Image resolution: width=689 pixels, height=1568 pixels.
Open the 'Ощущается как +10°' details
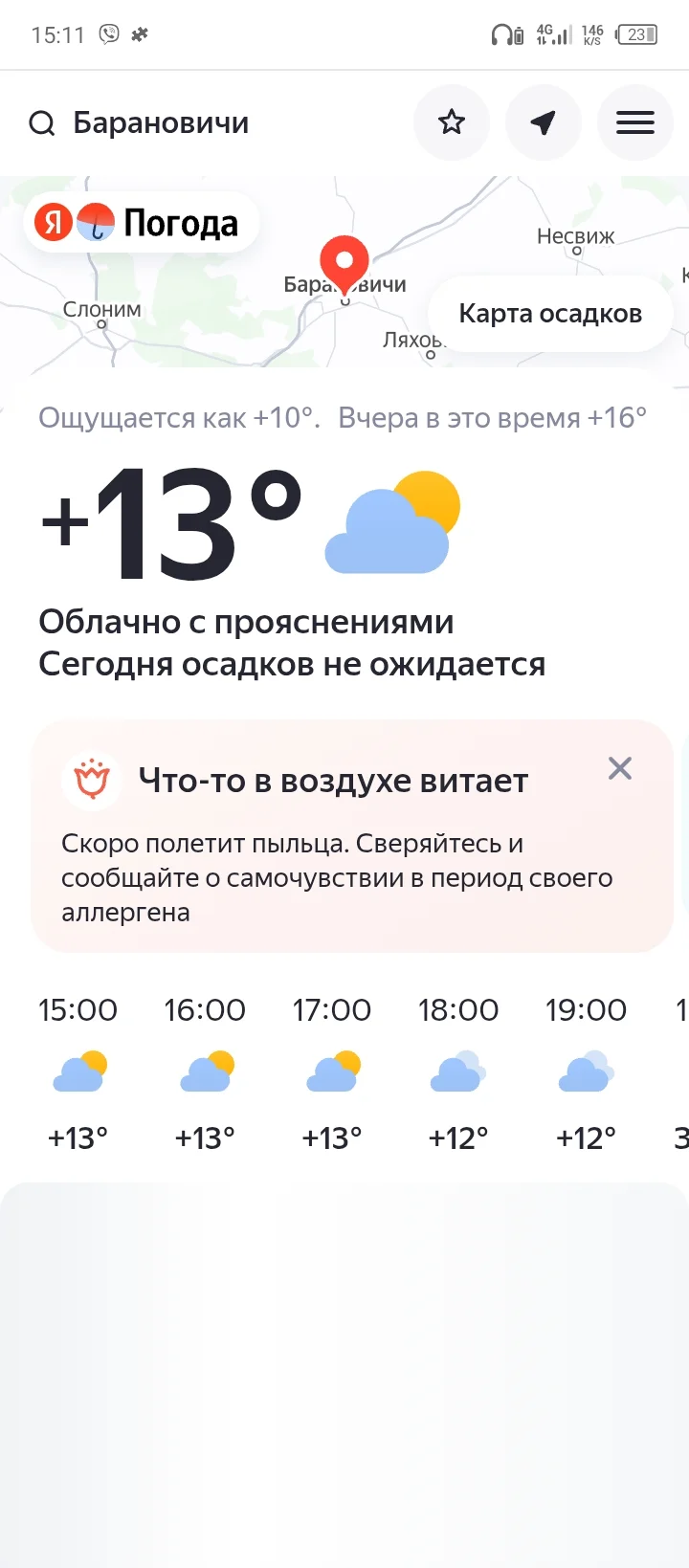click(x=175, y=417)
